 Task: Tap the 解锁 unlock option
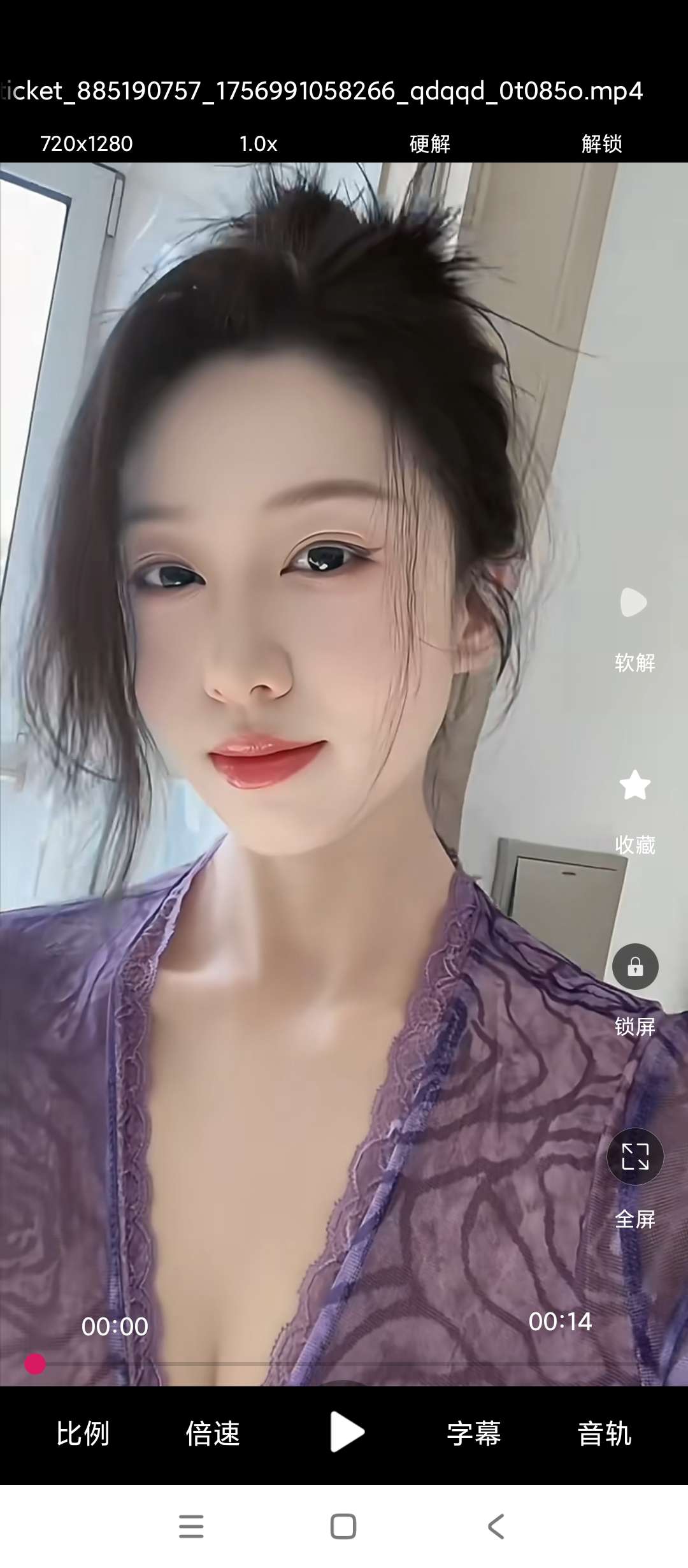coord(601,144)
